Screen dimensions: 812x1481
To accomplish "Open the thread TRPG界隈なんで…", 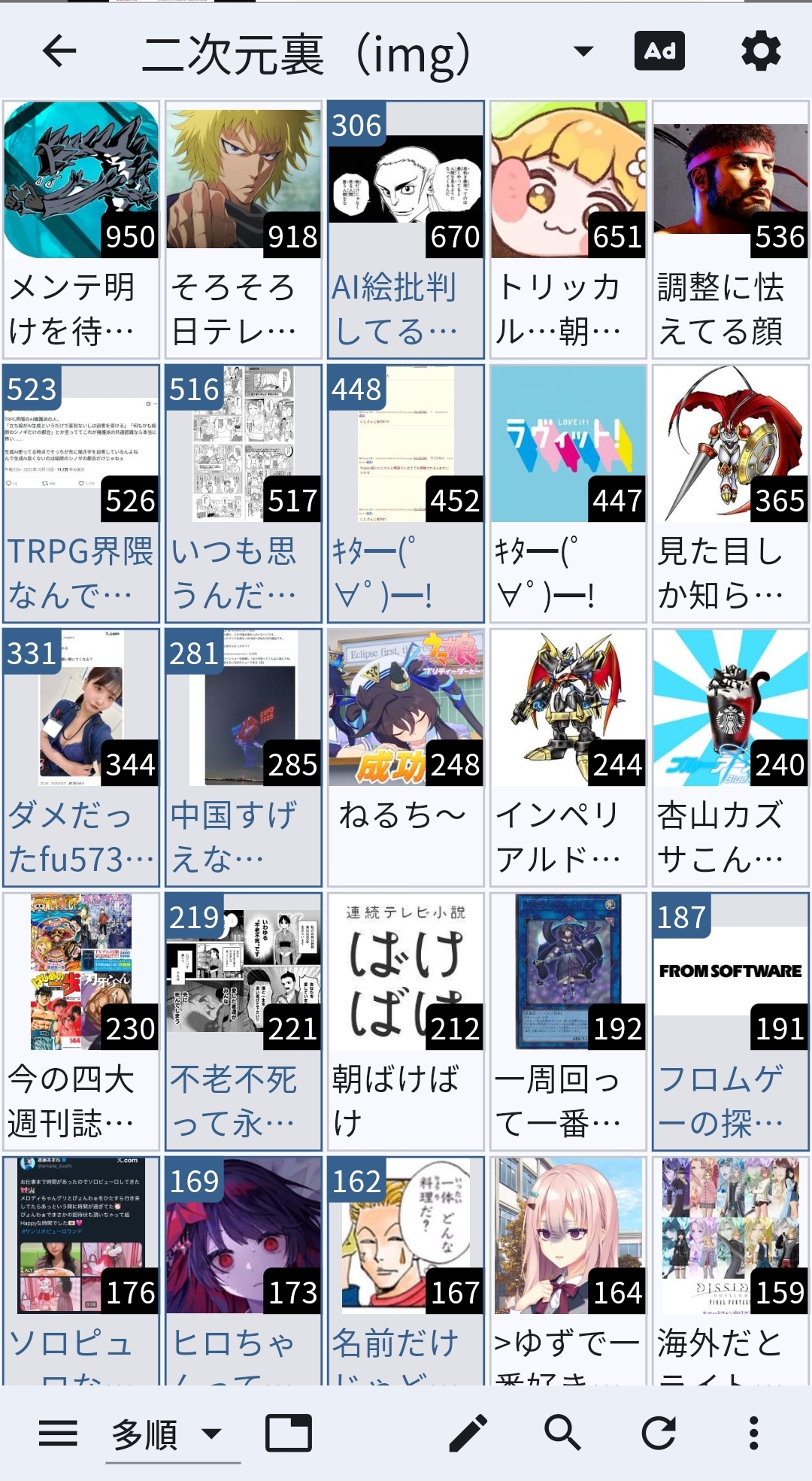I will click(x=81, y=494).
